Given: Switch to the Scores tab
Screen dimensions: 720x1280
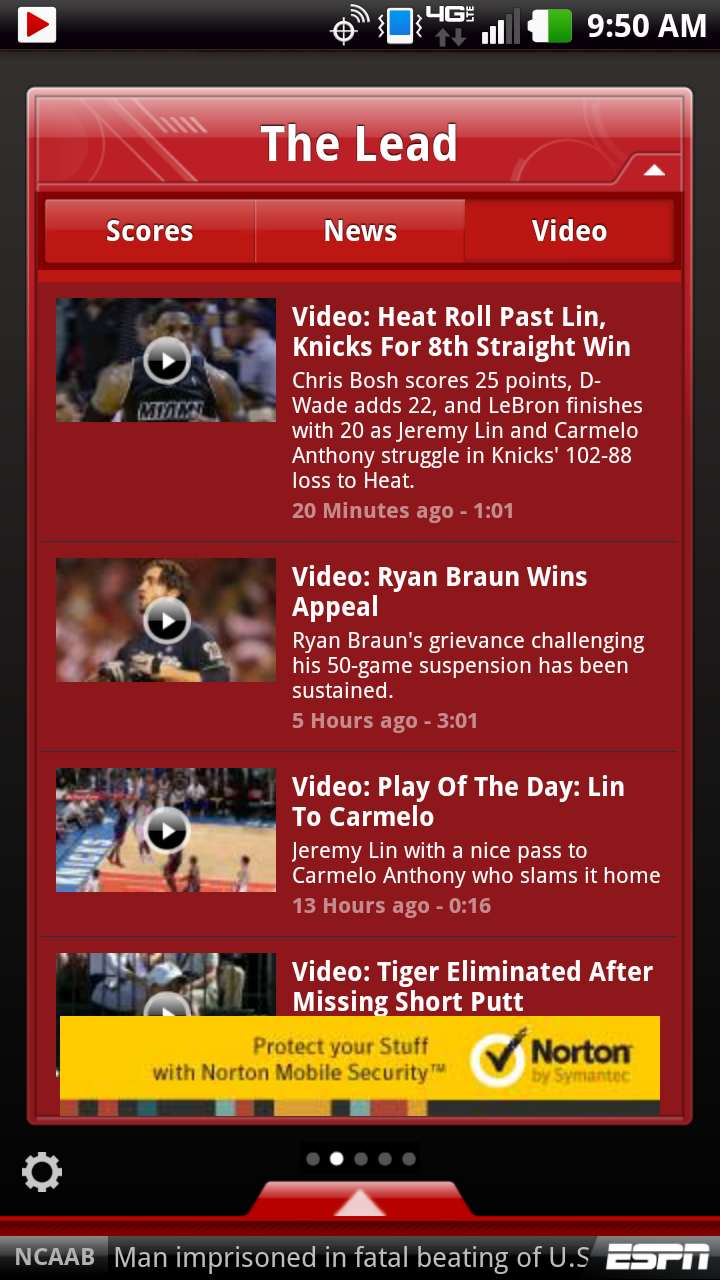Looking at the screenshot, I should 150,231.
